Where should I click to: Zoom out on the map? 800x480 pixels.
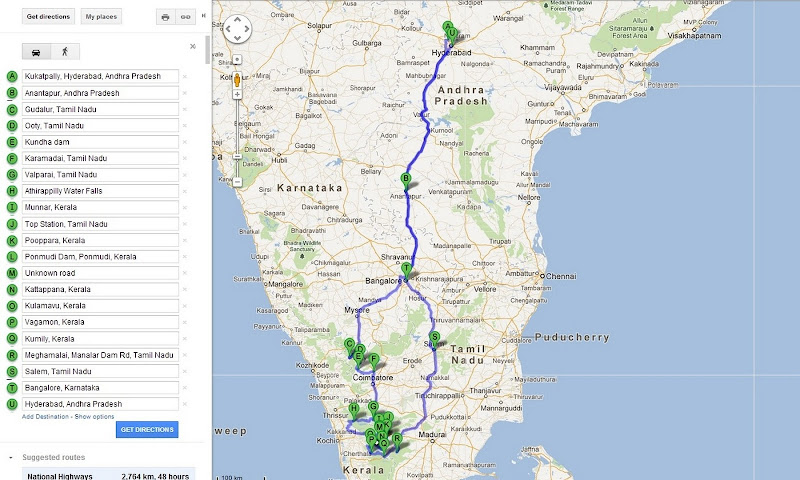(x=237, y=182)
